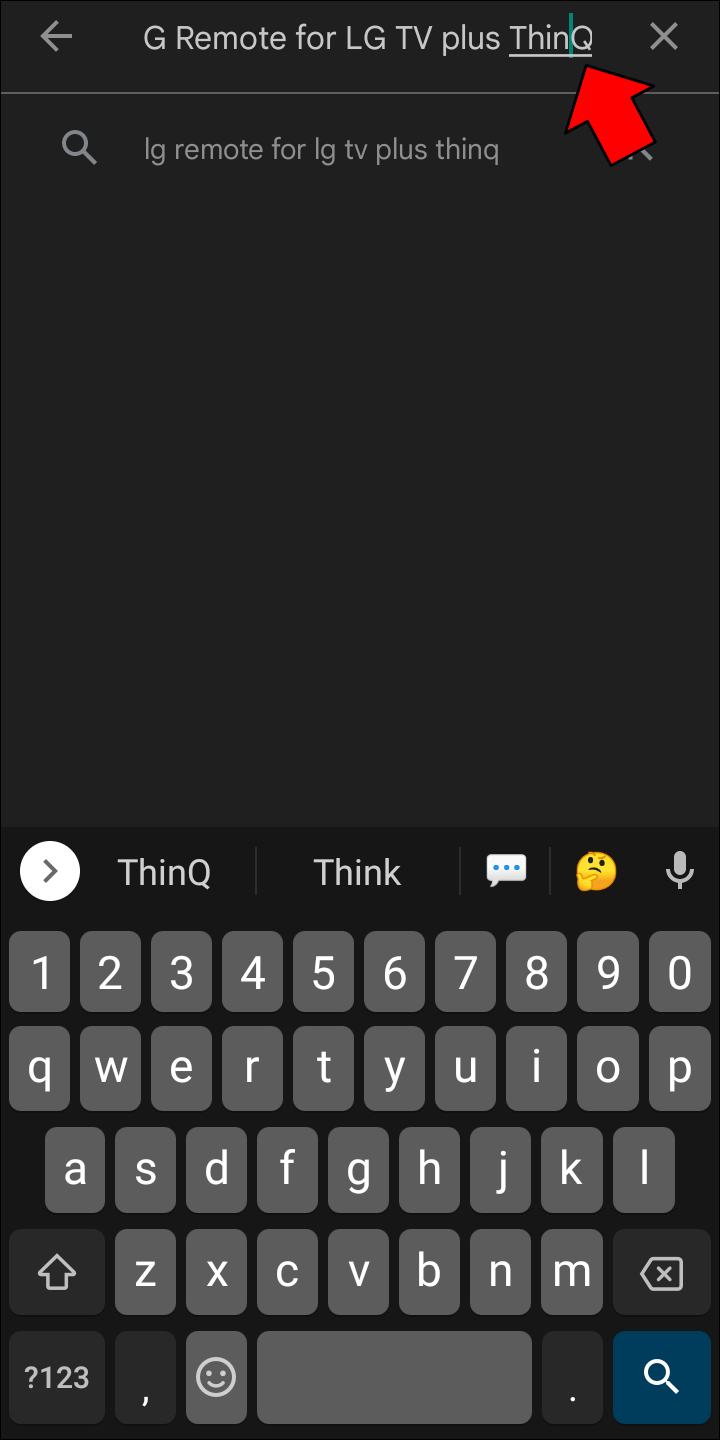Tap the microphone icon for voice typing

coord(679,870)
